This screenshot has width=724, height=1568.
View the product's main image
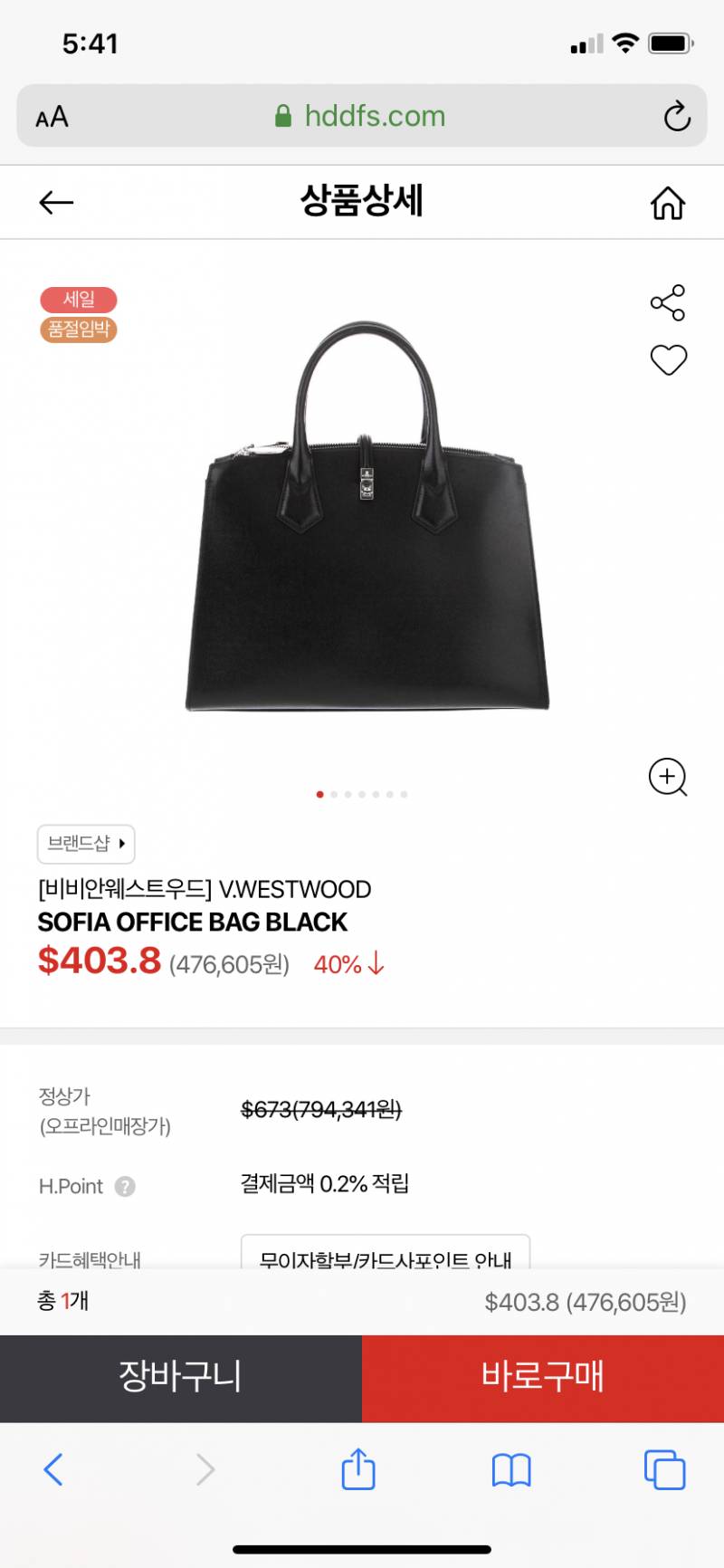pos(367,516)
